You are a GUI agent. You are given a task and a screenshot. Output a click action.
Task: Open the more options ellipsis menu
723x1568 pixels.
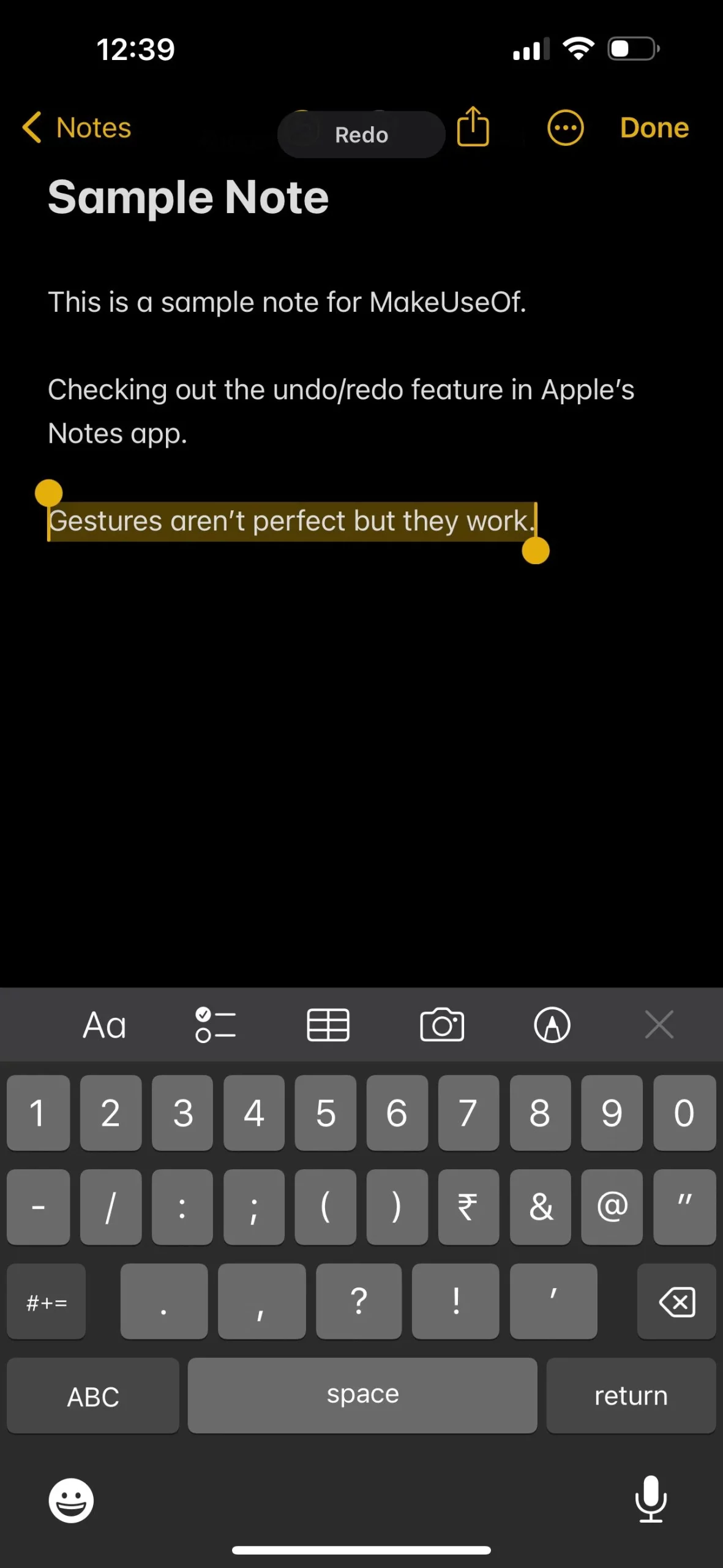565,128
